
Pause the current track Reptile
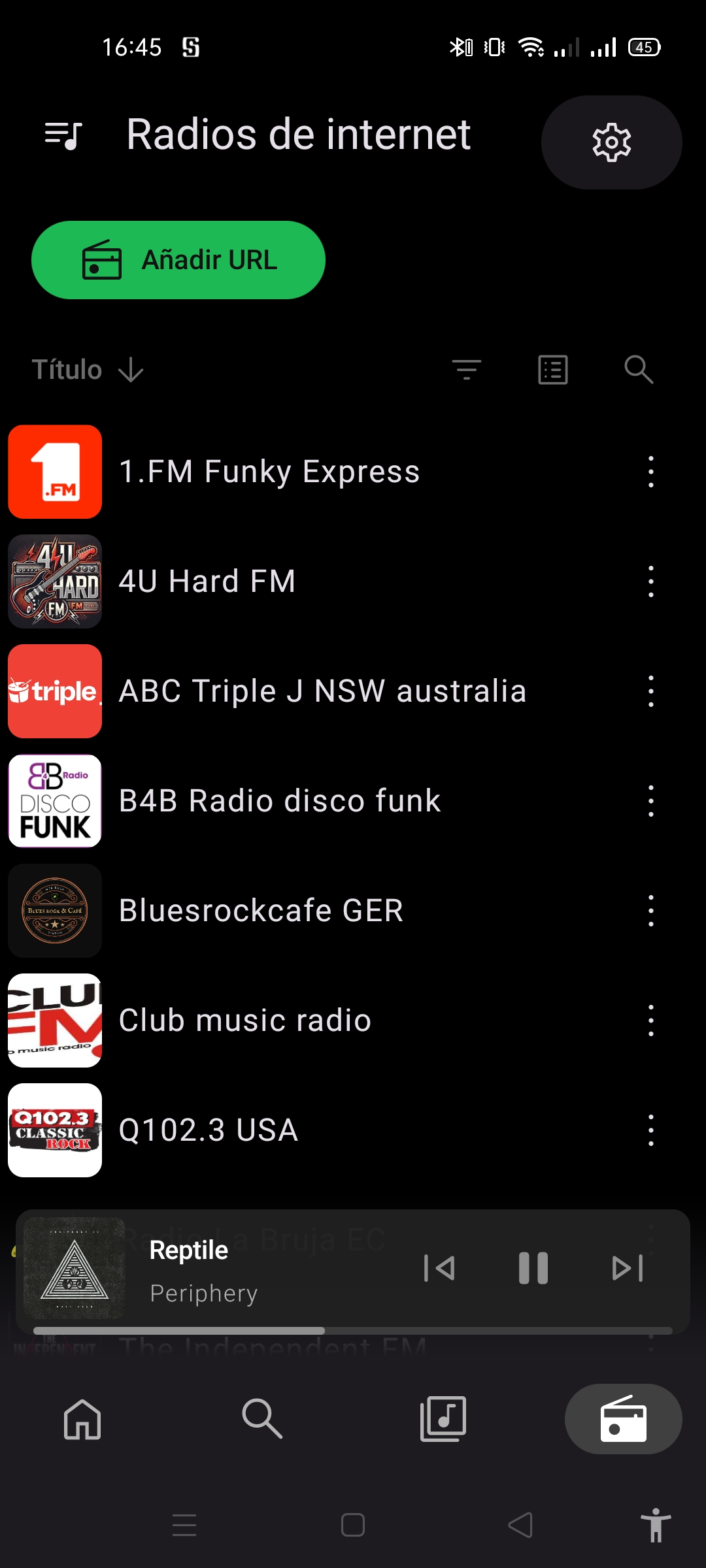(x=533, y=1268)
